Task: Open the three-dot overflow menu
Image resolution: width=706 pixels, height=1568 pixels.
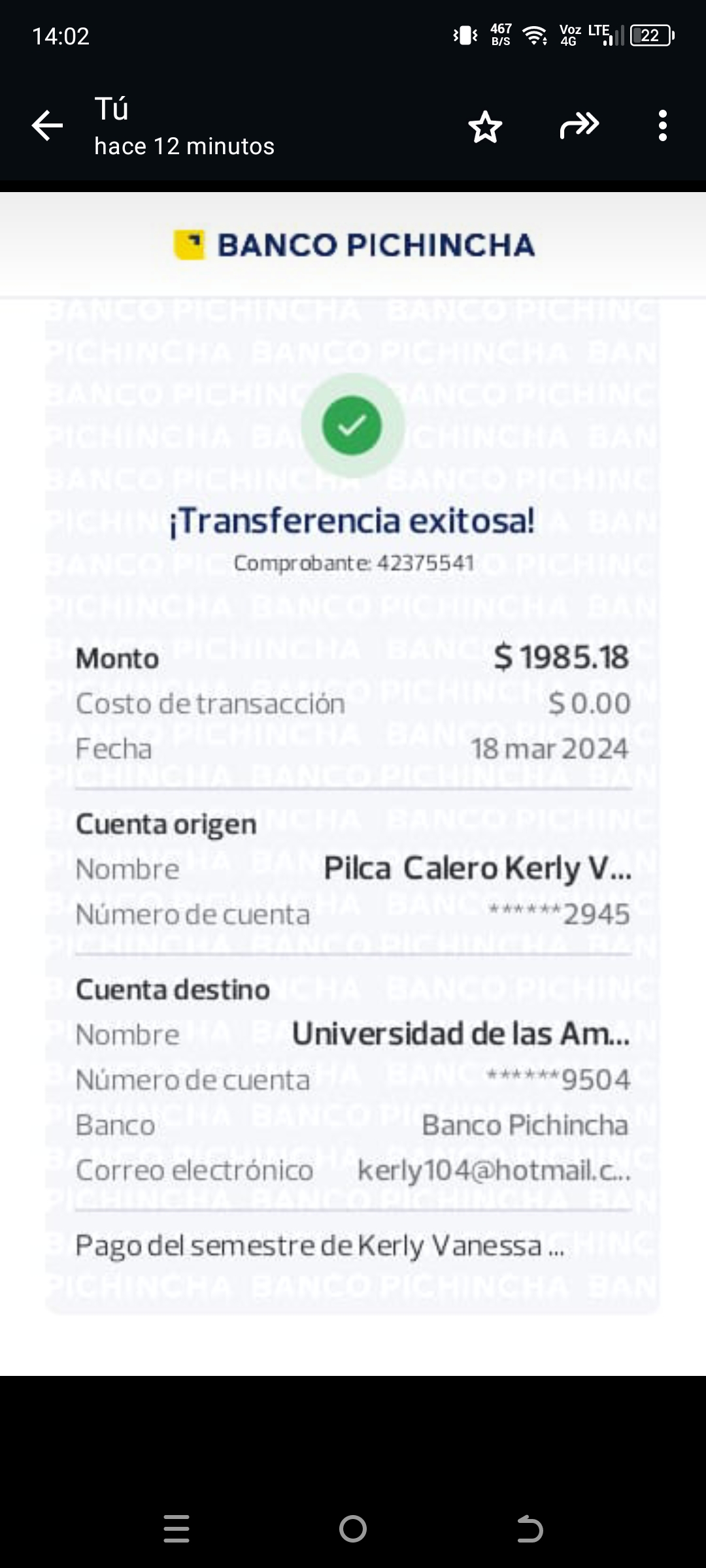Action: pyautogui.click(x=662, y=125)
